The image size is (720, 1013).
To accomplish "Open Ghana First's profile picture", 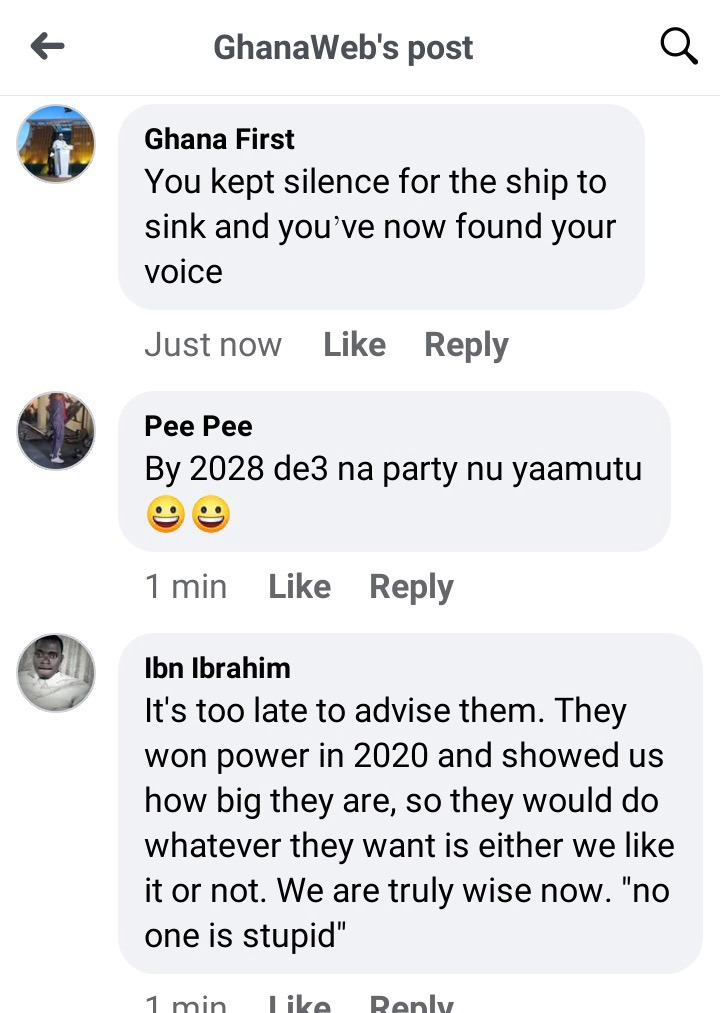I will click(x=56, y=144).
